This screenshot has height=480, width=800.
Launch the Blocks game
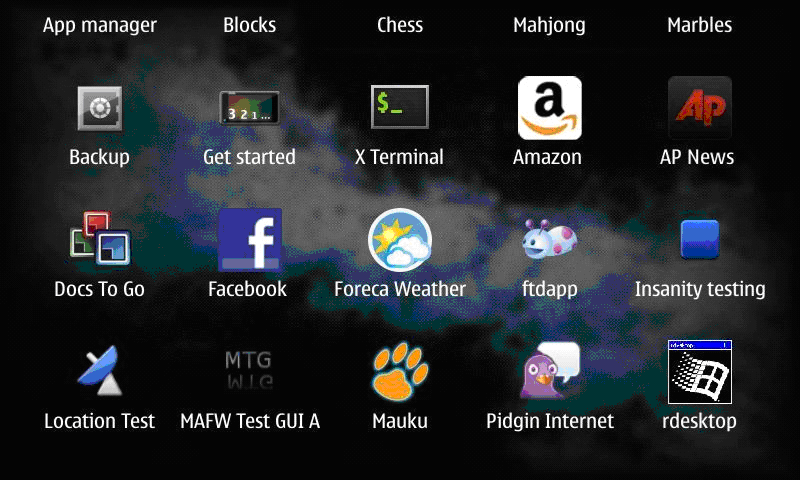(x=249, y=25)
